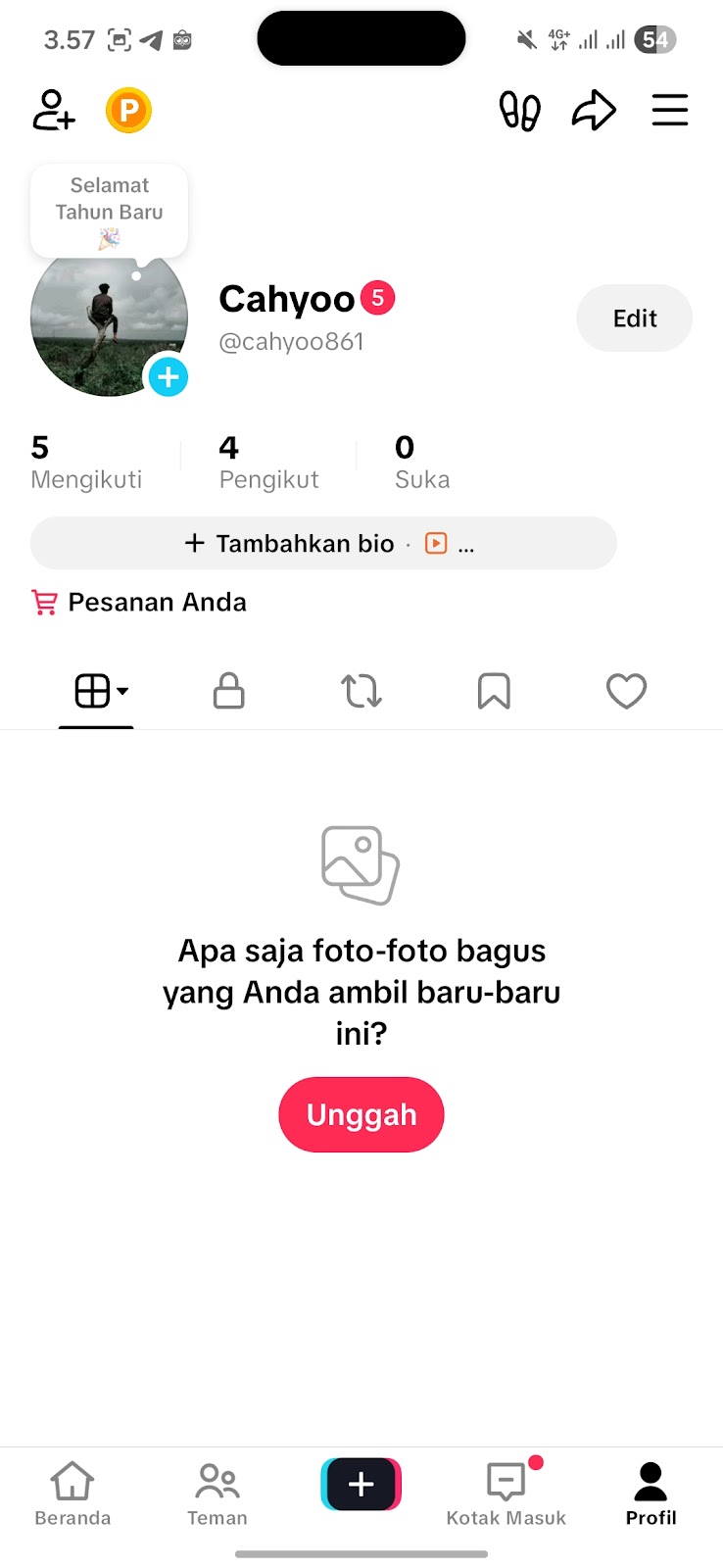
Task: Create a new post with plus button
Action: [361, 1484]
